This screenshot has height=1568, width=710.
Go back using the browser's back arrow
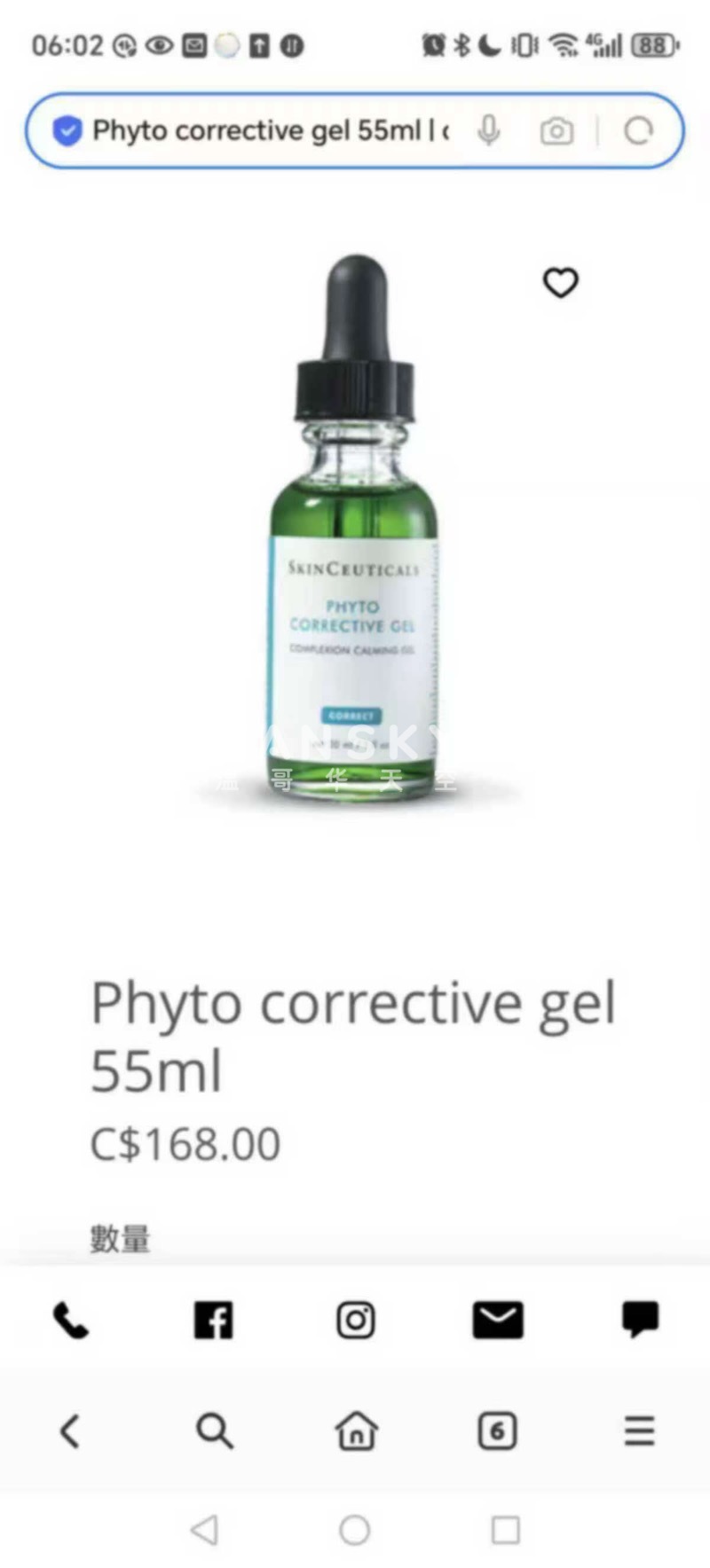click(x=70, y=1431)
